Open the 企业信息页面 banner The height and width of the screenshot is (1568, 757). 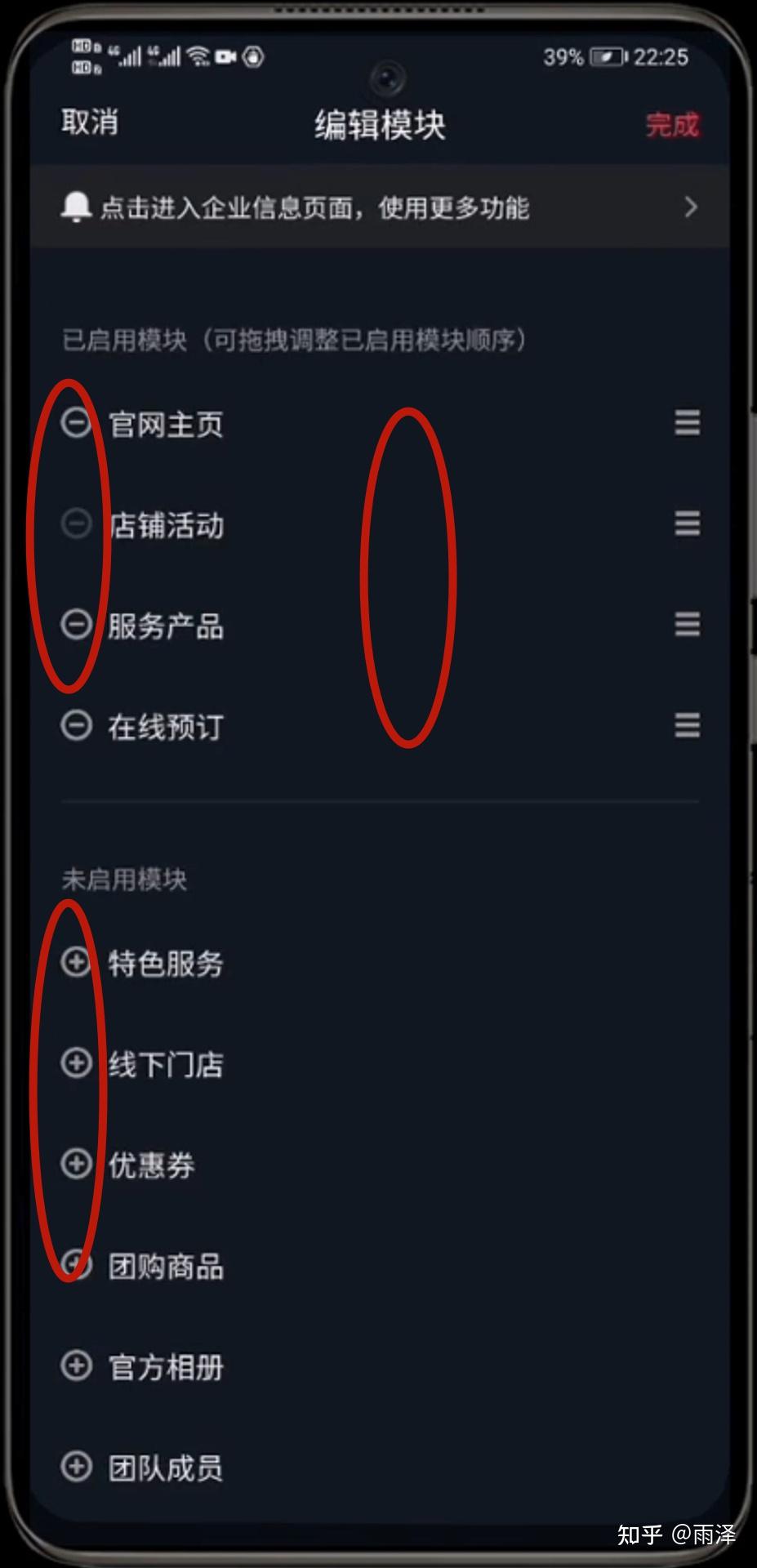380,207
